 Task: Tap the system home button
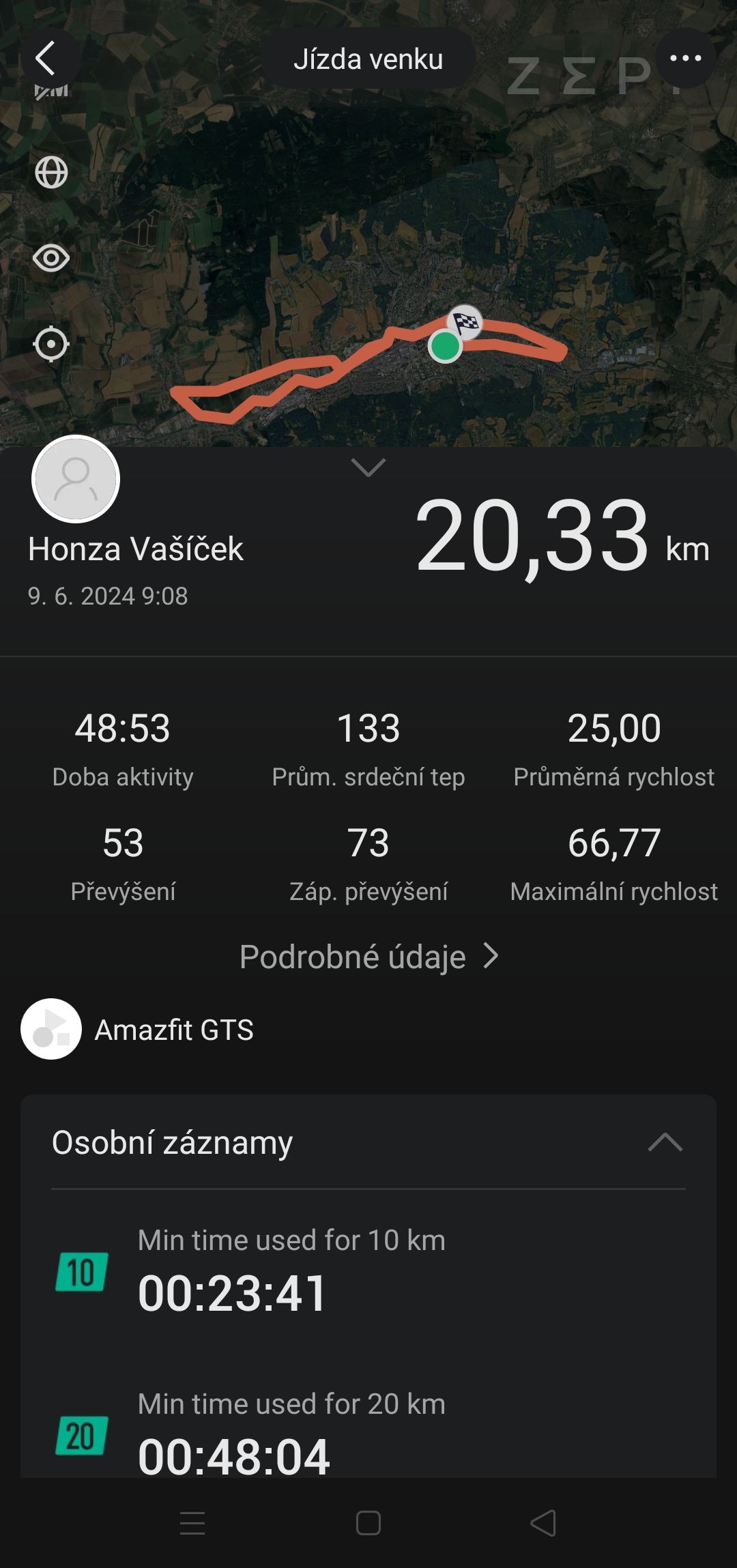pyautogui.click(x=369, y=1523)
